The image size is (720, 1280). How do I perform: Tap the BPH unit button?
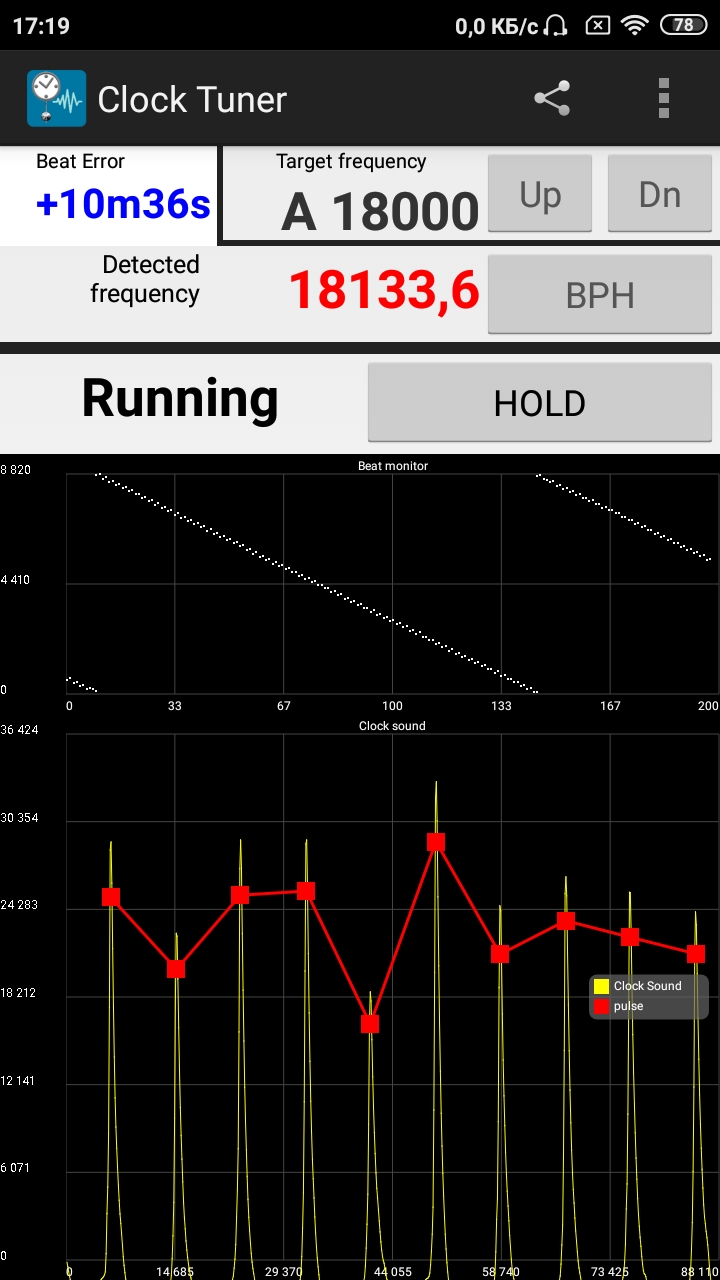point(600,296)
